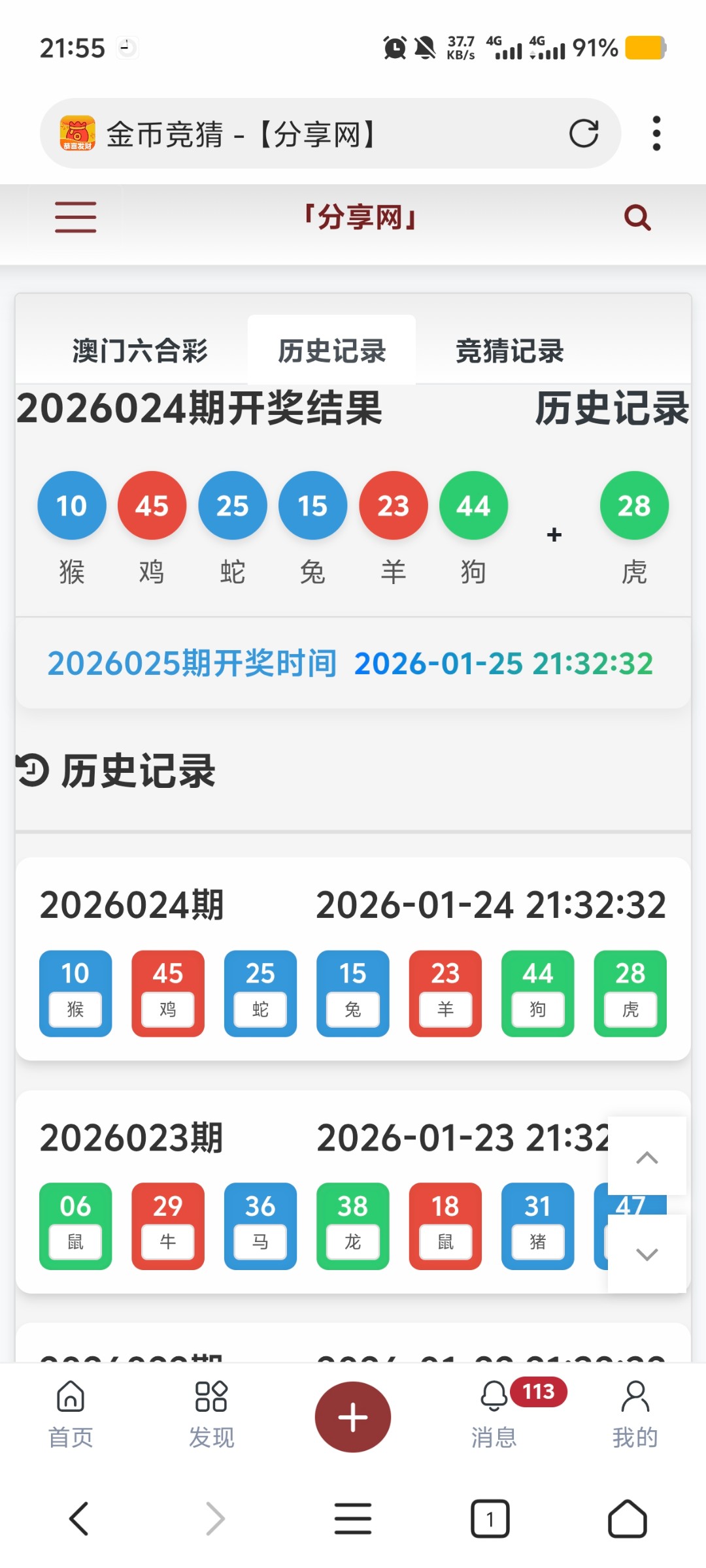This screenshot has width=706, height=1568.
Task: Switch to the 澳门六合彩 tab
Action: tap(140, 351)
